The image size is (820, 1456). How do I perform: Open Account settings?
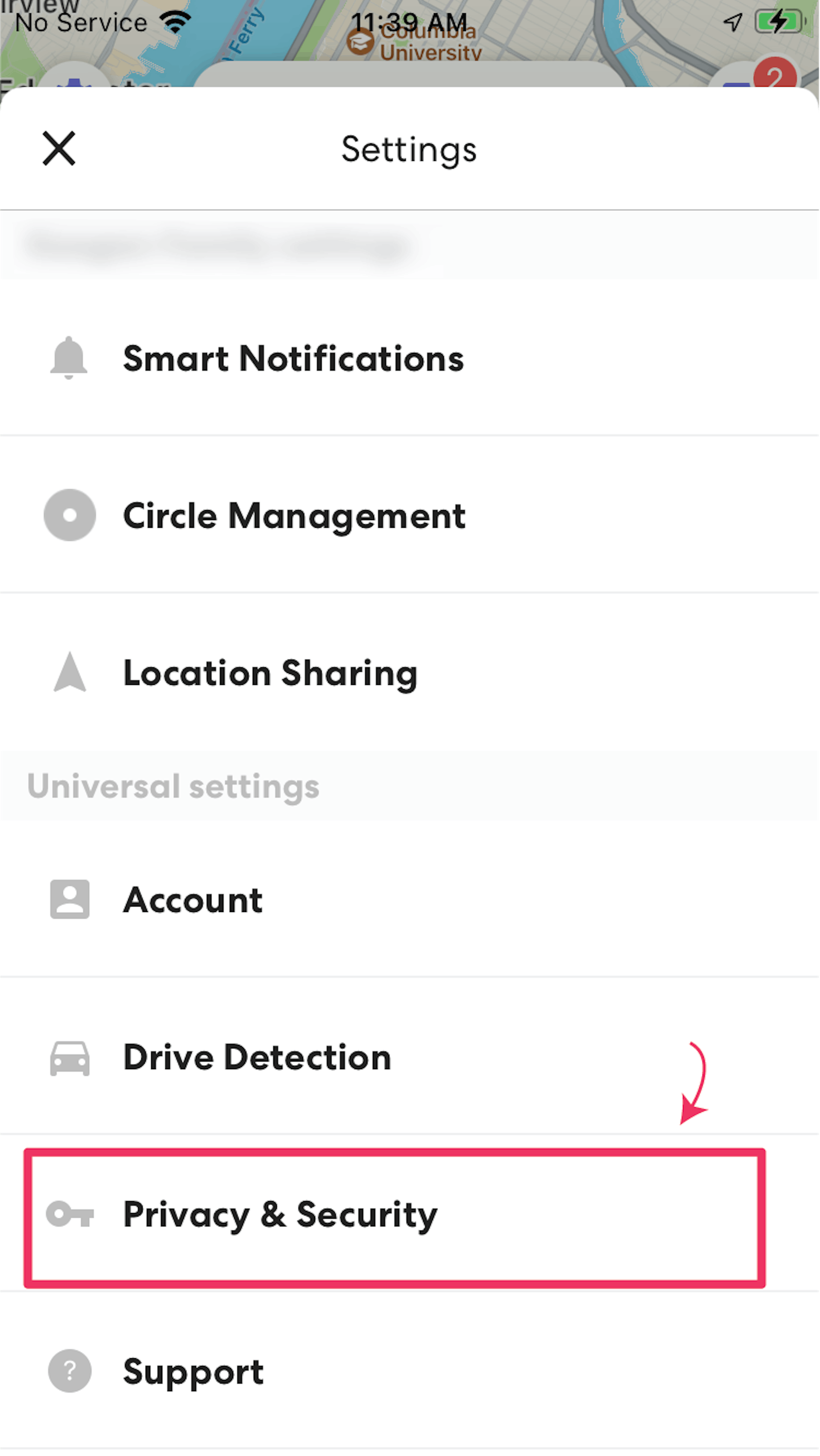pos(193,900)
